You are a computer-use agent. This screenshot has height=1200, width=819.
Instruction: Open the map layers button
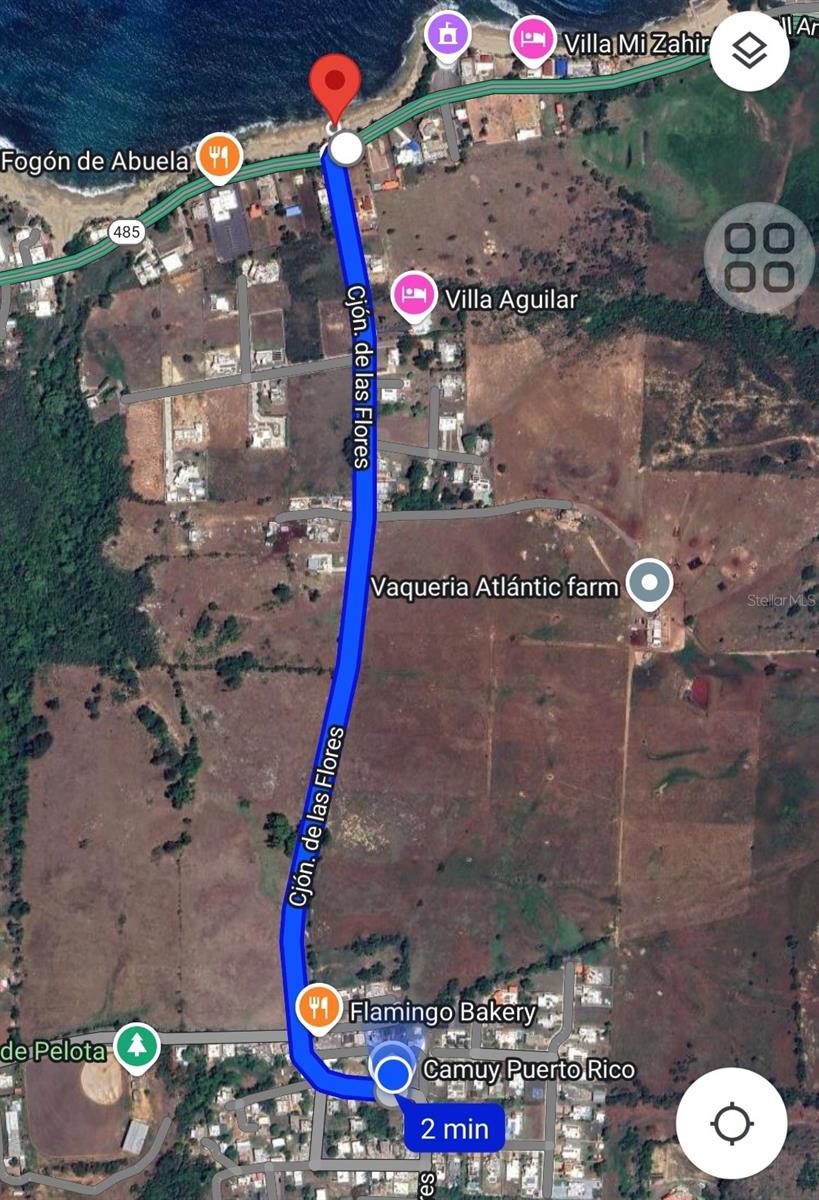[749, 52]
